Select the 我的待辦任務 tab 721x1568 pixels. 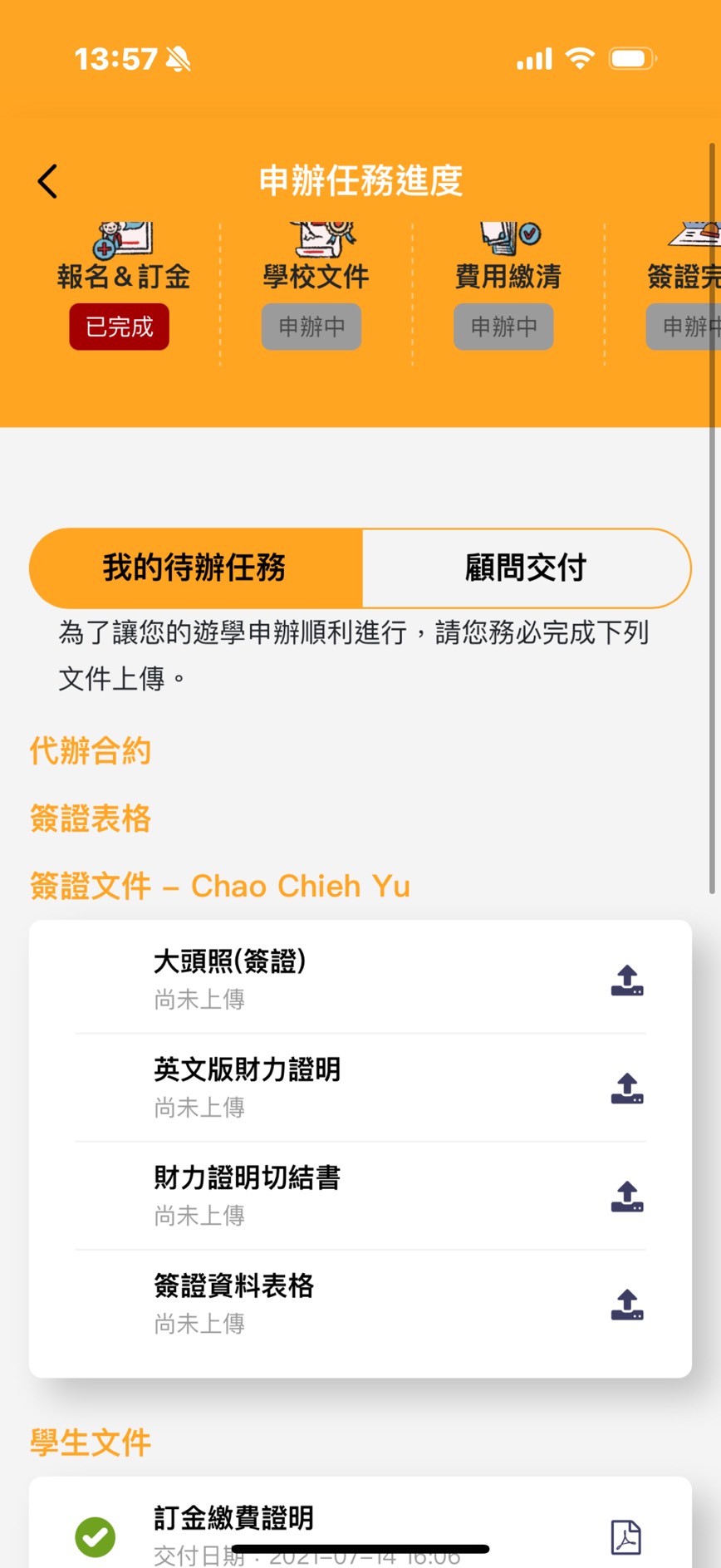click(x=195, y=568)
